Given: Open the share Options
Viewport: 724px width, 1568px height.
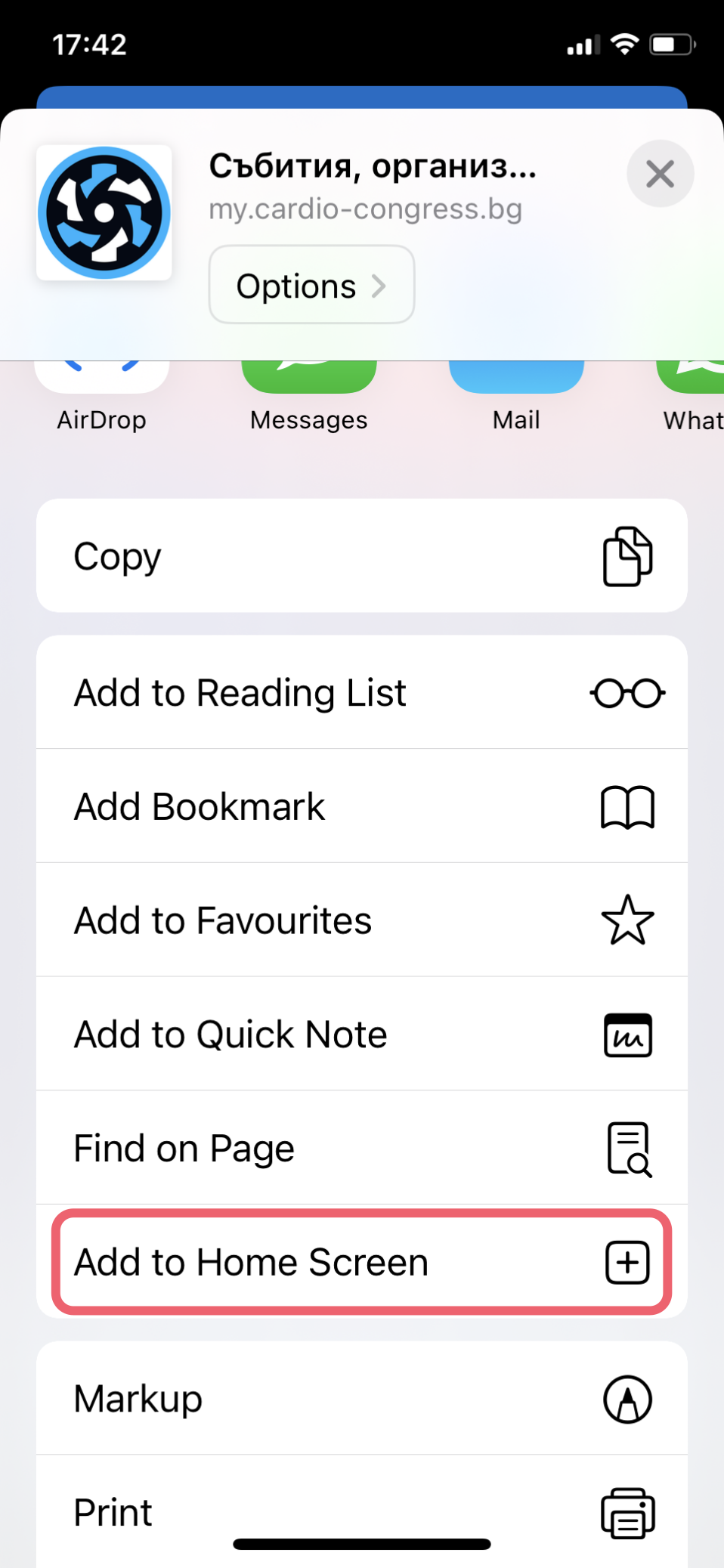Looking at the screenshot, I should pyautogui.click(x=311, y=285).
